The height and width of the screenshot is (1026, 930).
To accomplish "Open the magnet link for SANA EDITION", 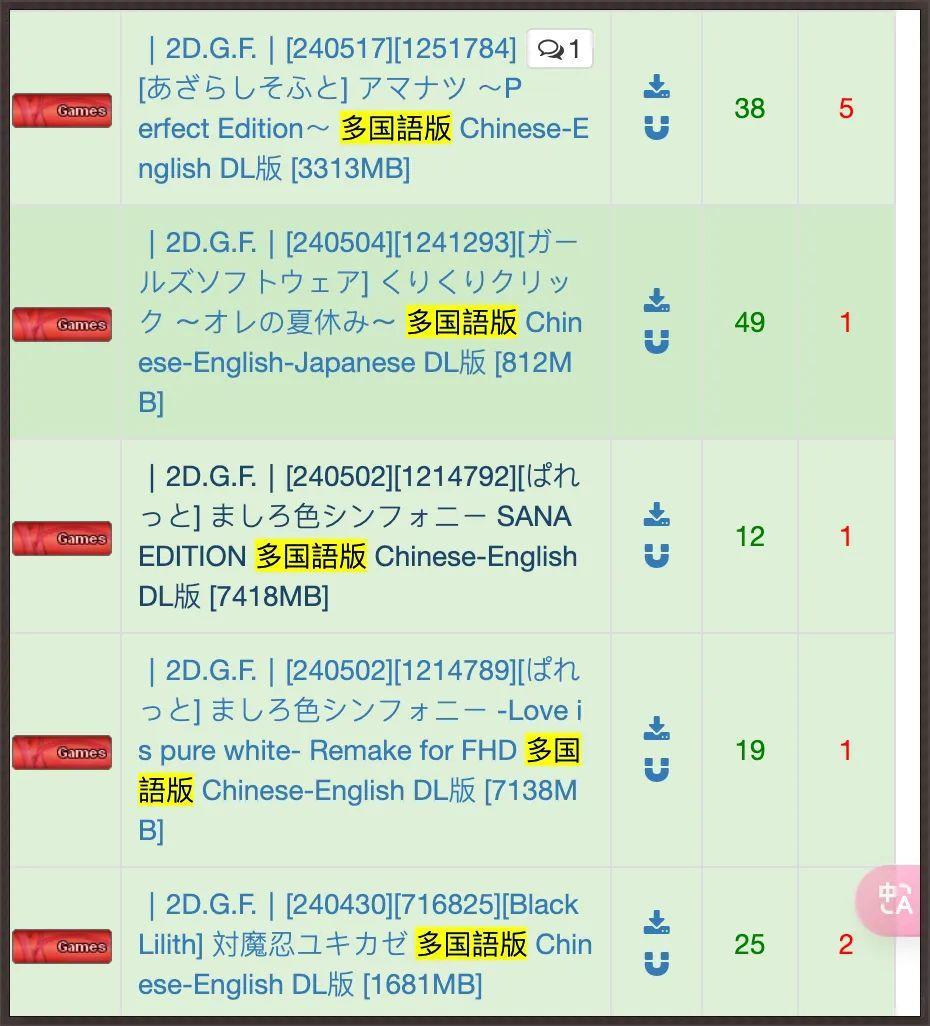I will click(x=656, y=557).
